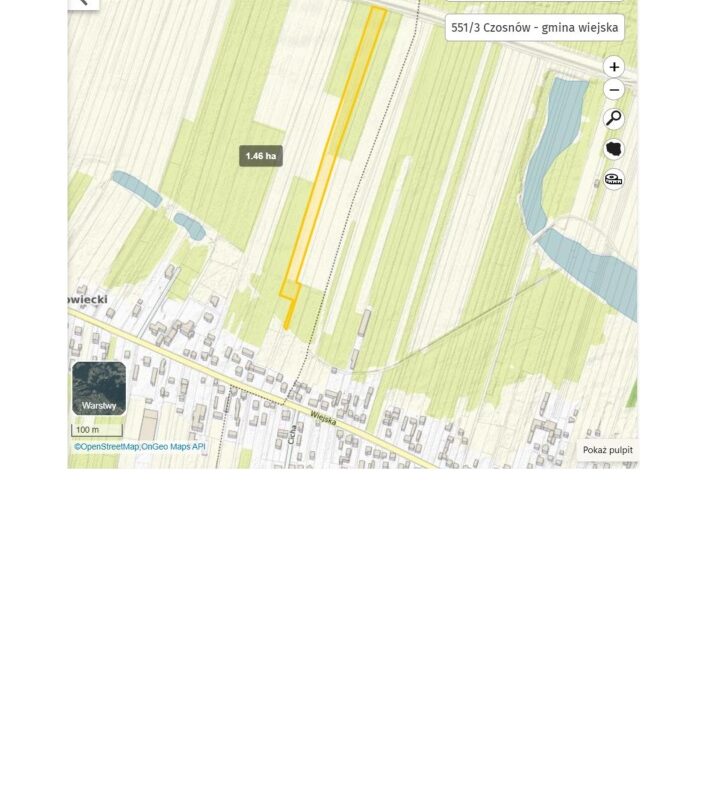Open the OpenStreetMap attribution link

(x=106, y=447)
